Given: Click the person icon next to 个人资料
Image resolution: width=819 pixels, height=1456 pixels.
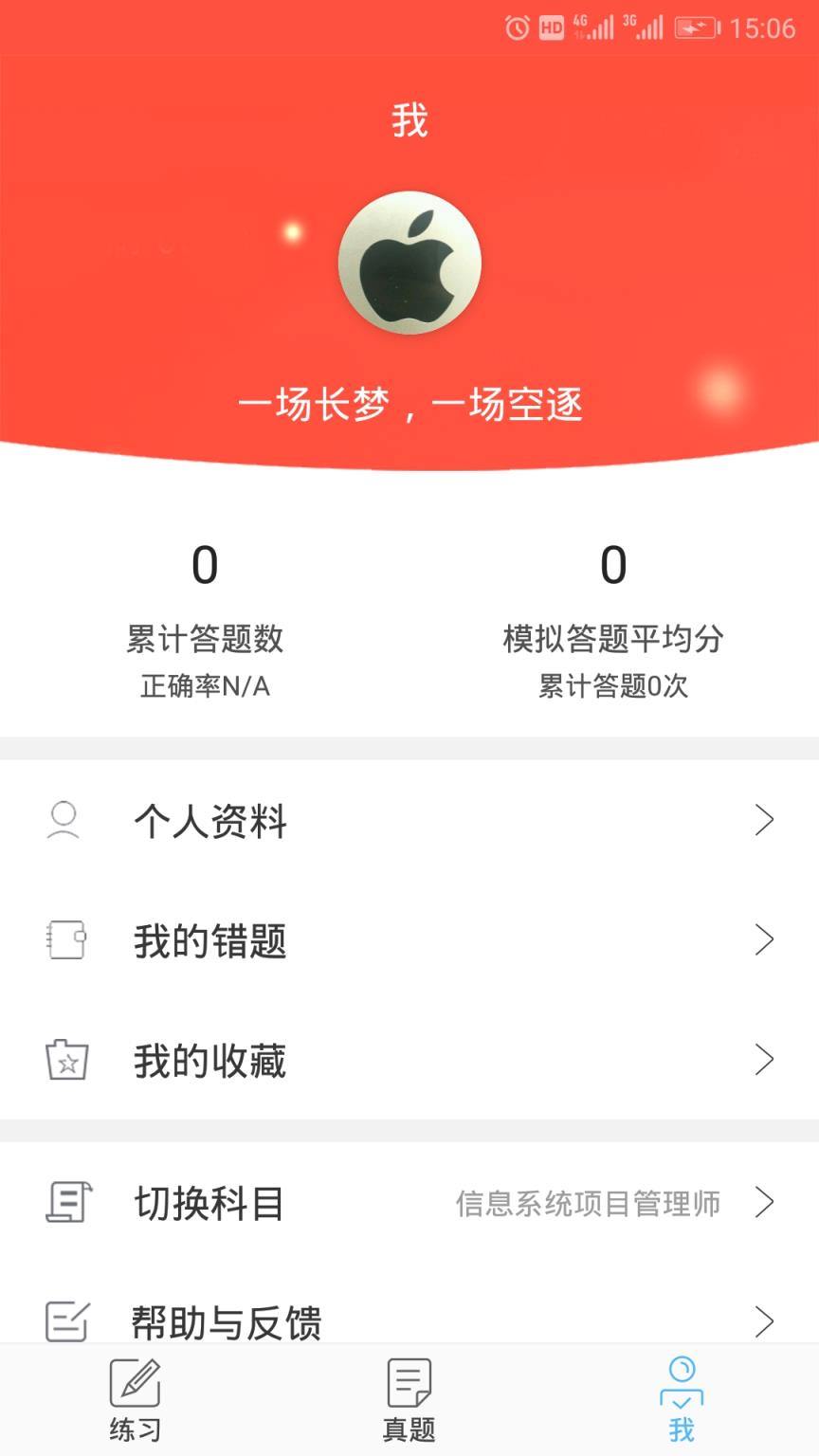Looking at the screenshot, I should (64, 820).
